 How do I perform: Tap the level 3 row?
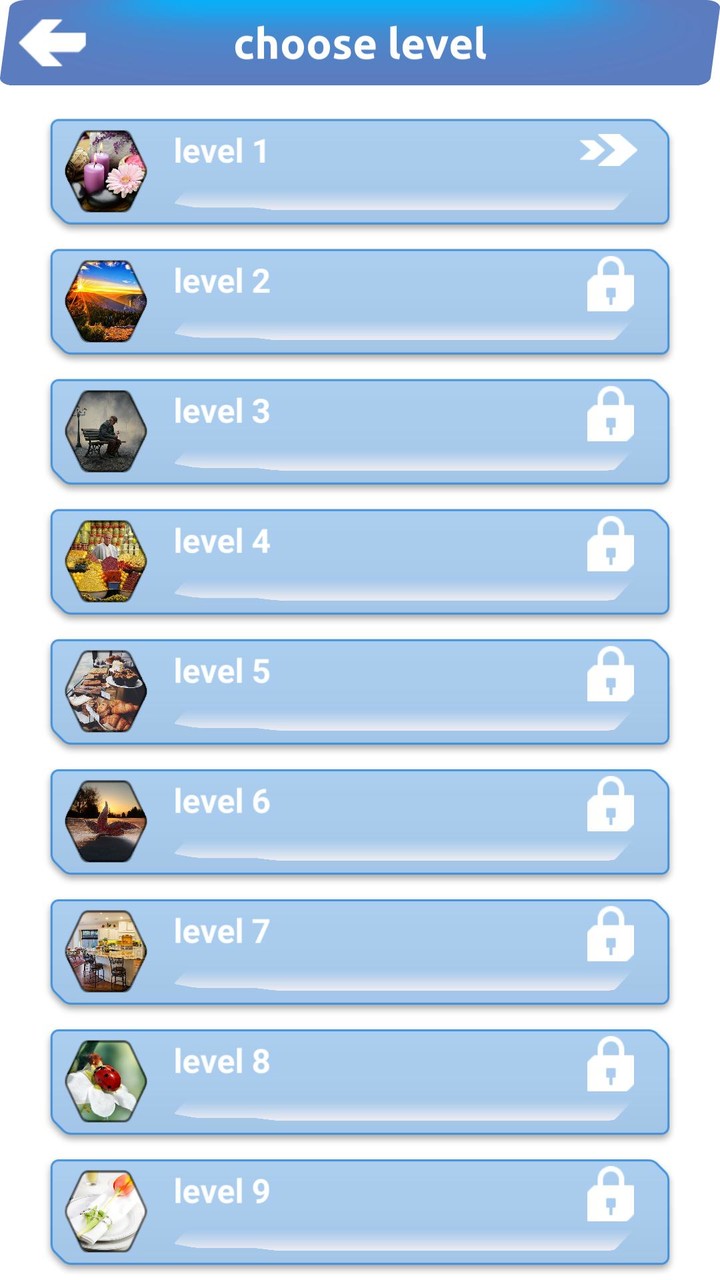coord(360,431)
